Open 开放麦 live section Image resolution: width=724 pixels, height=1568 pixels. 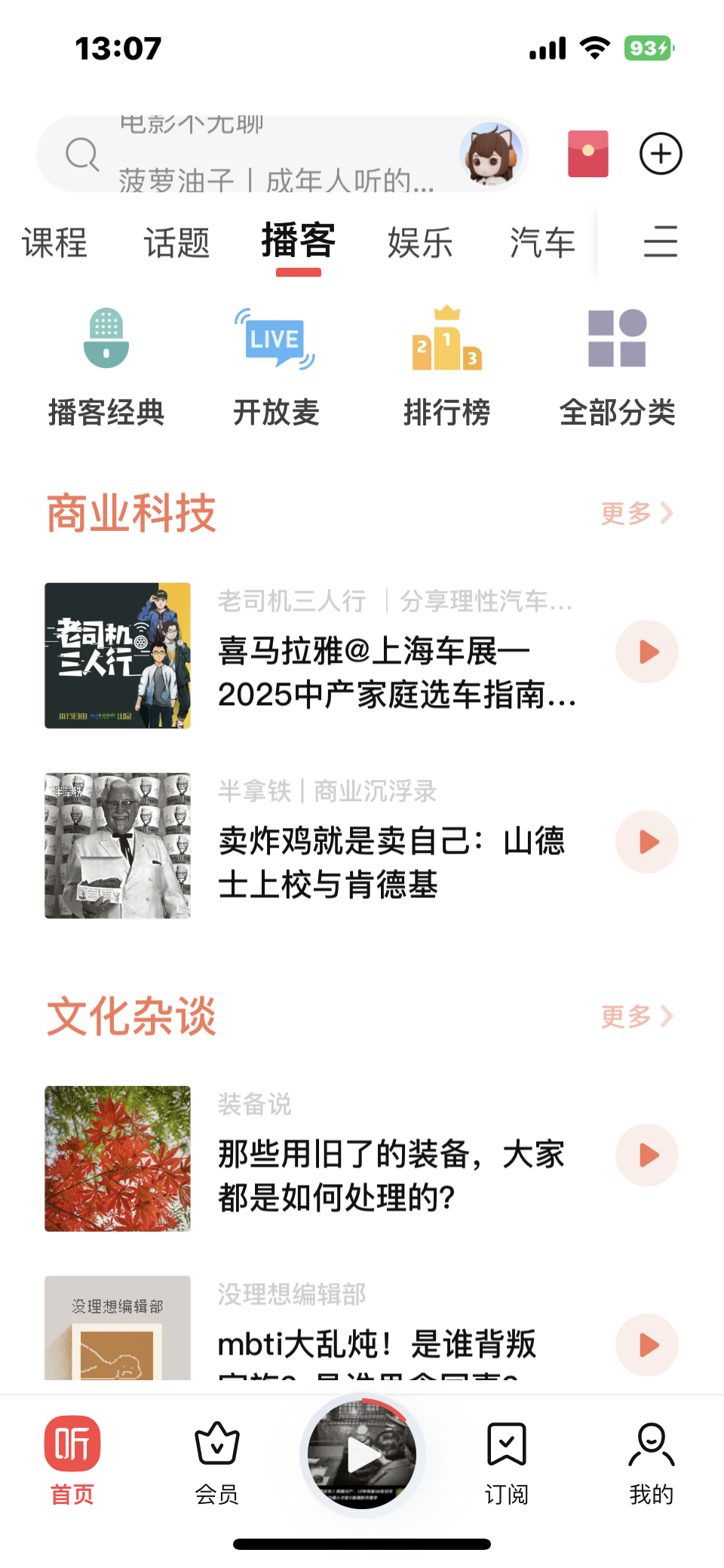click(276, 367)
